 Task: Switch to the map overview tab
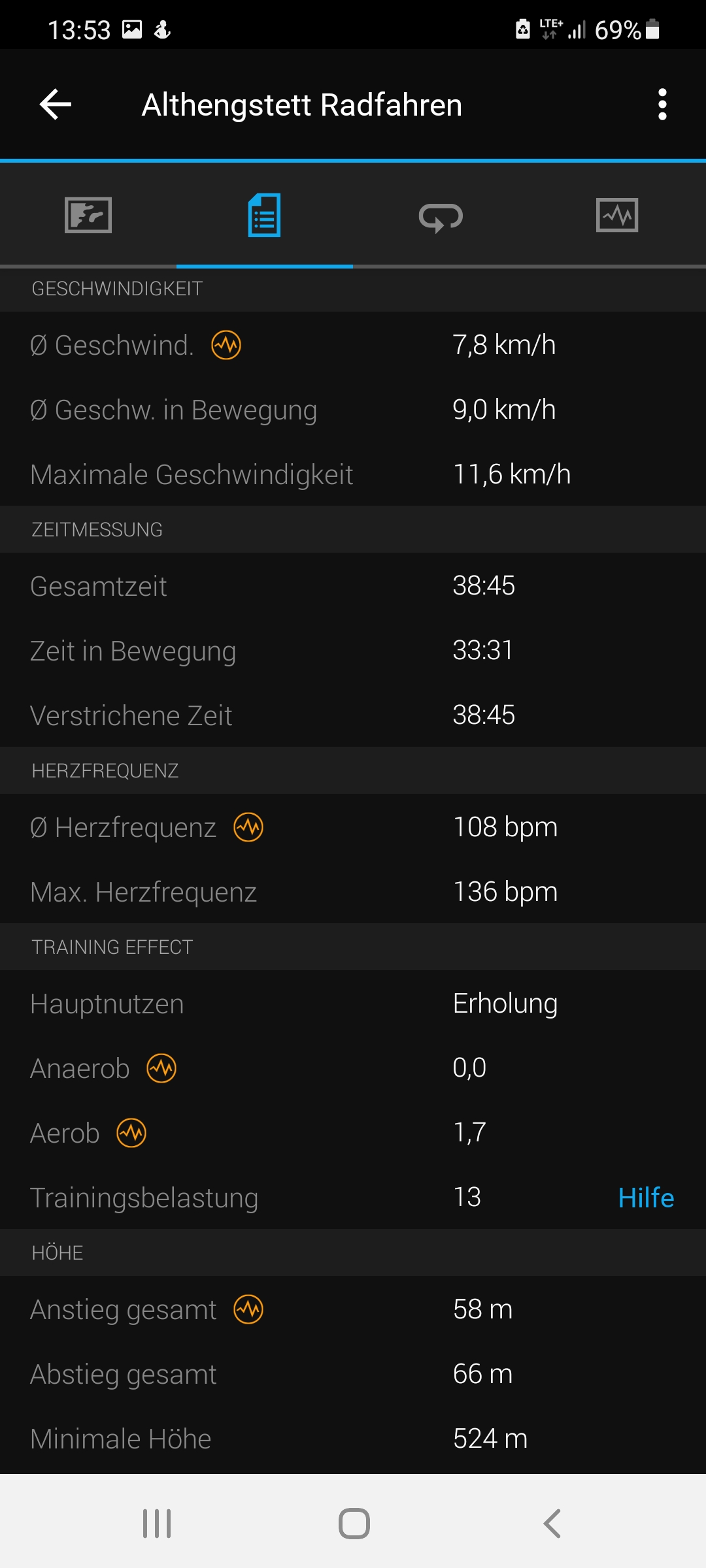tap(88, 215)
